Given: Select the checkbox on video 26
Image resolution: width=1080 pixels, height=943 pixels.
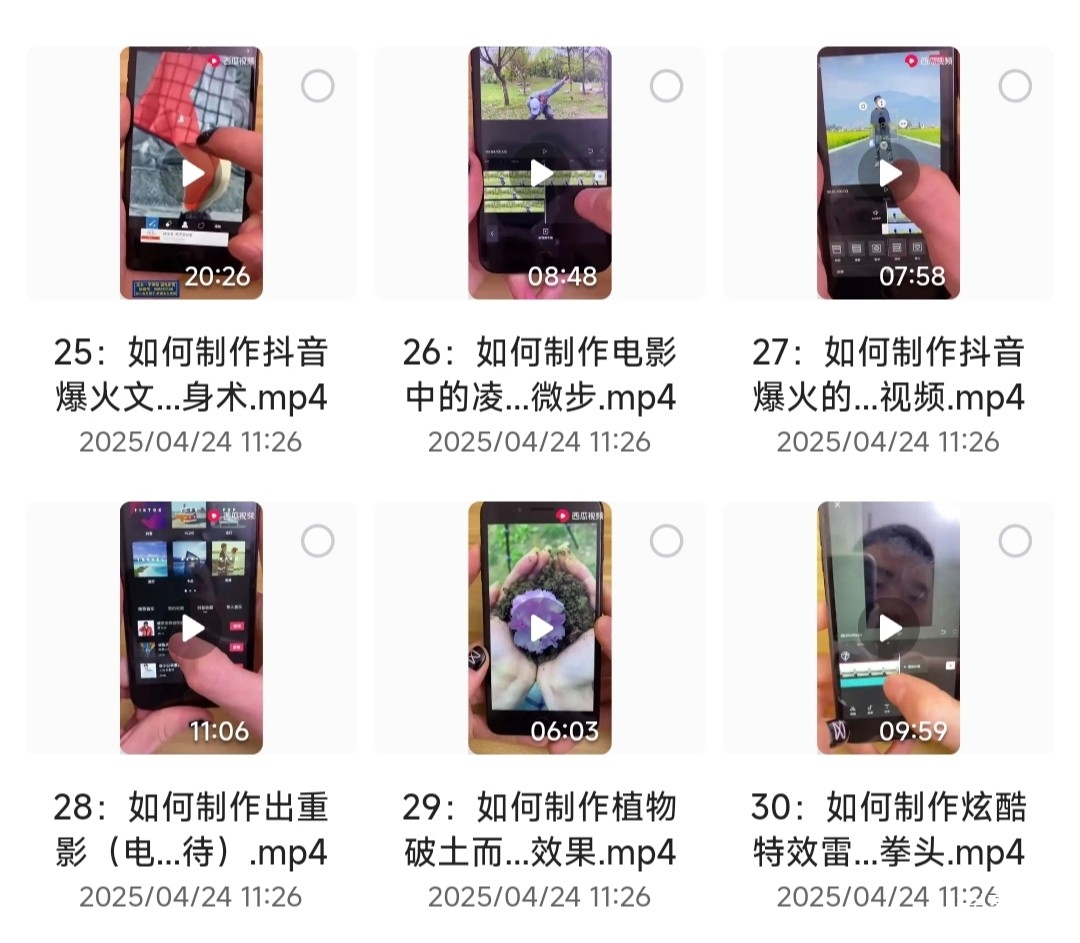Looking at the screenshot, I should tap(666, 87).
